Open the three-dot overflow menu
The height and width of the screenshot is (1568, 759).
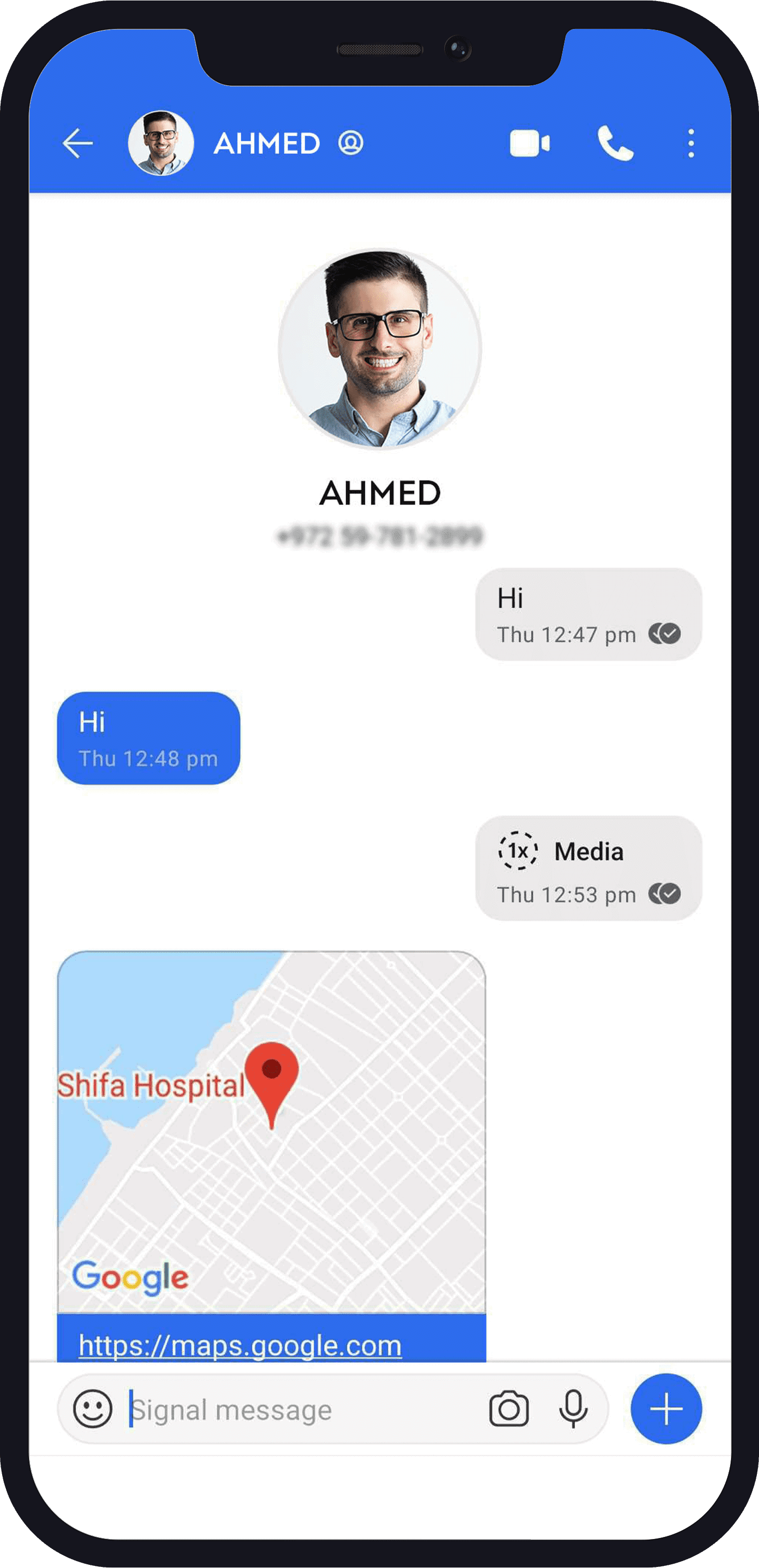[x=690, y=144]
